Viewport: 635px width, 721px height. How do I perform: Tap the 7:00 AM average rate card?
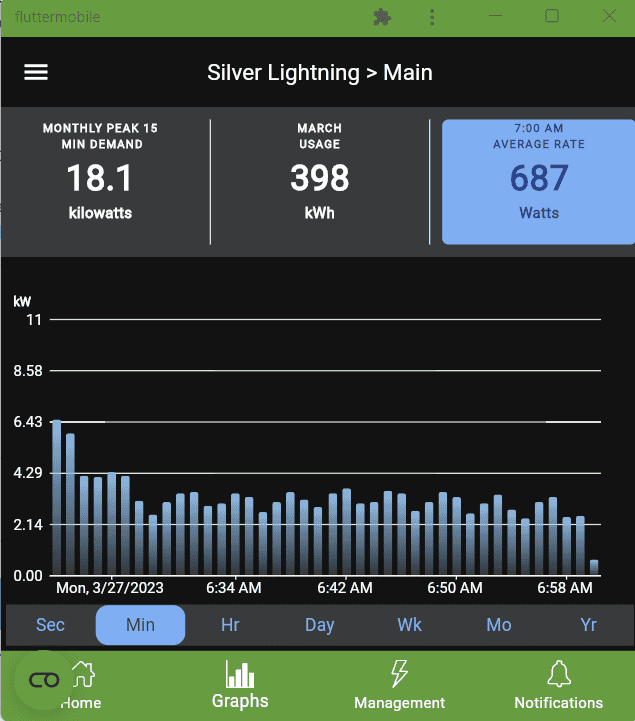[538, 182]
